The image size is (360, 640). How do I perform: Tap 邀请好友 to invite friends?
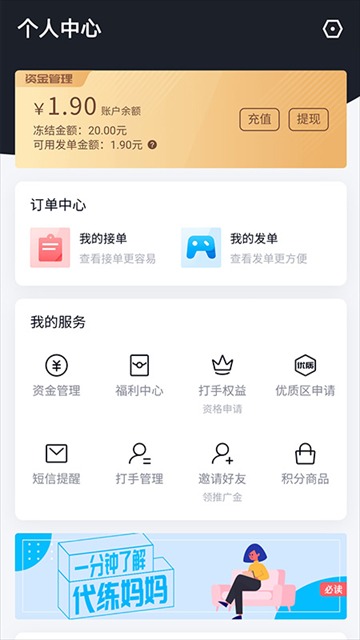tap(222, 473)
